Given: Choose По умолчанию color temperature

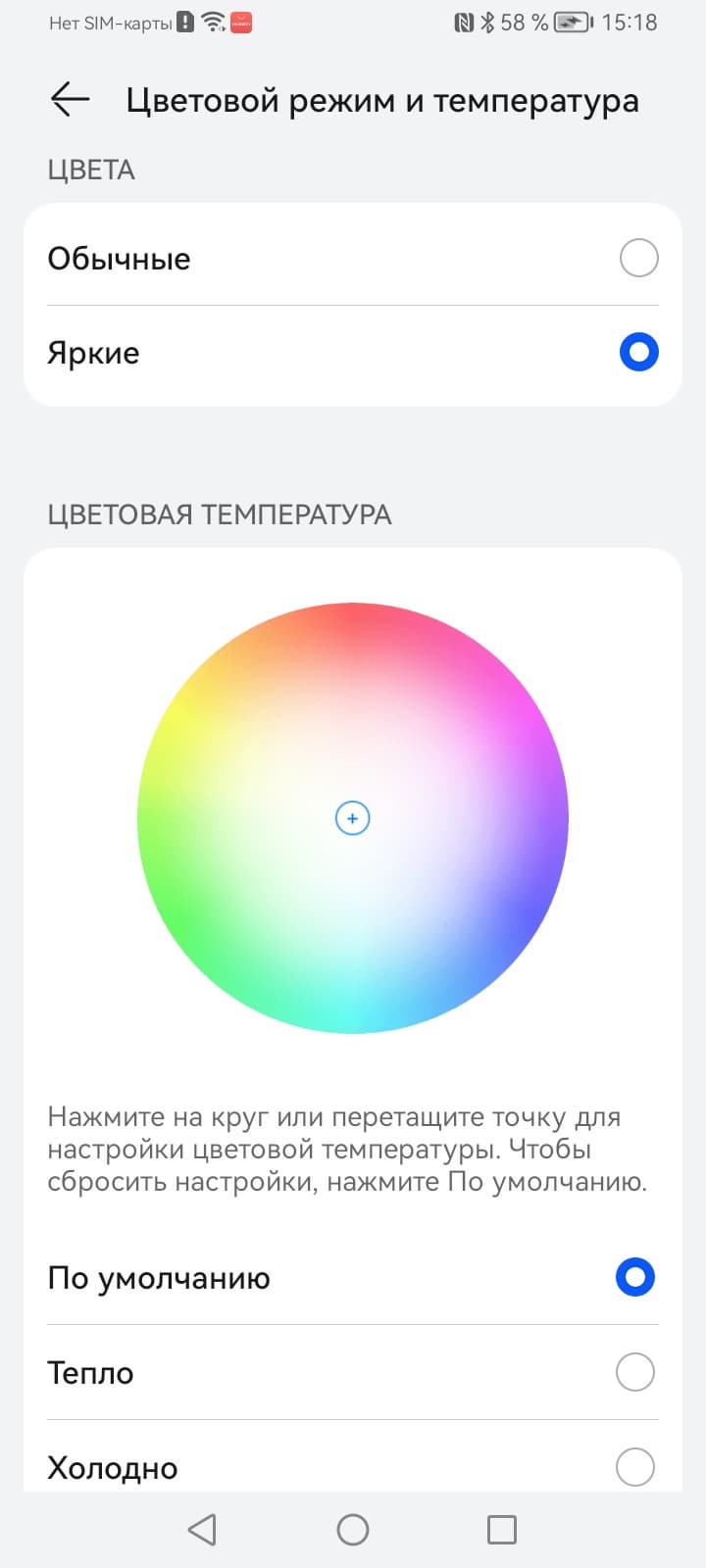Looking at the screenshot, I should click(634, 1277).
